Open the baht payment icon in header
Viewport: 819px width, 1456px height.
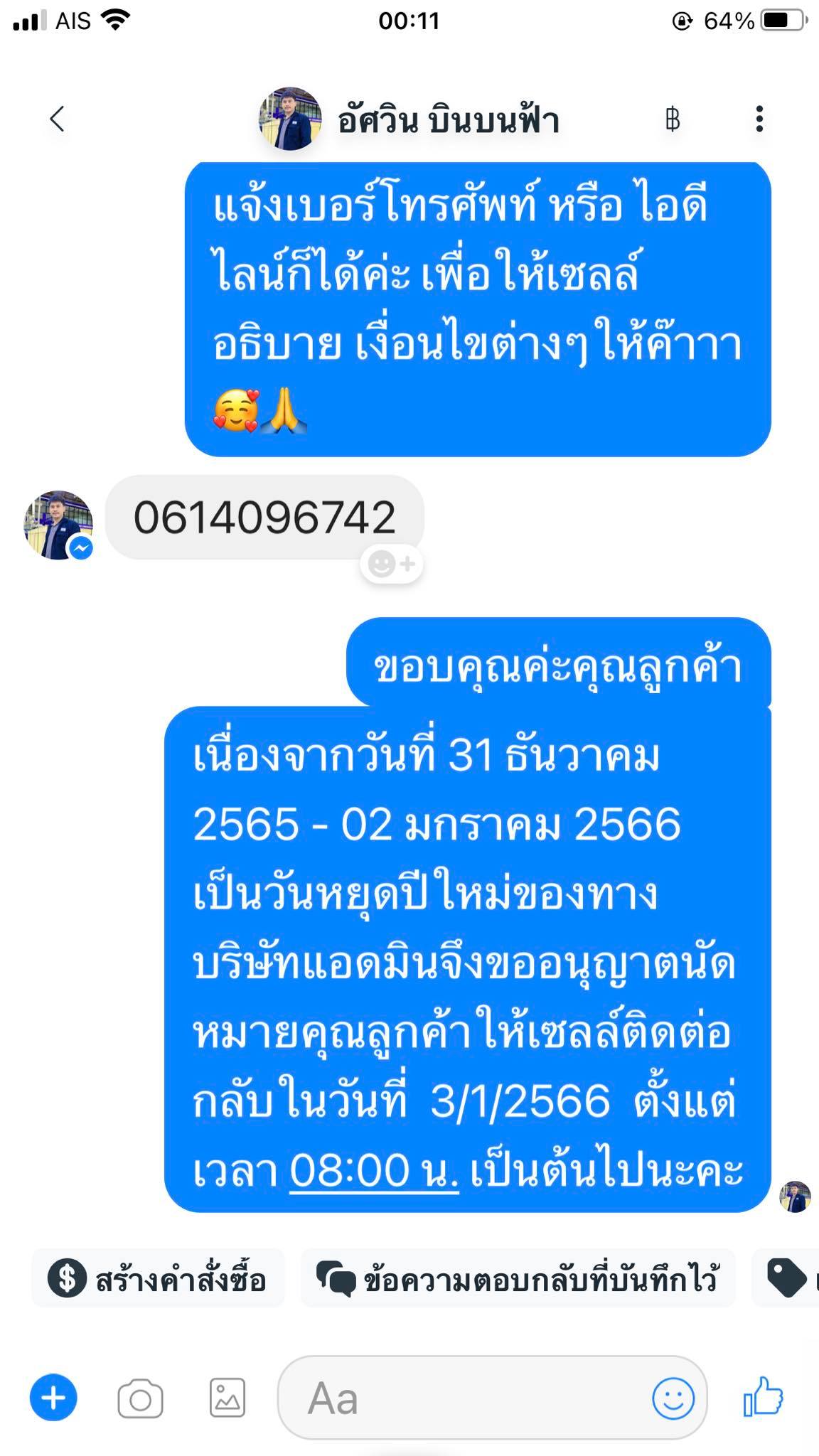[x=673, y=119]
